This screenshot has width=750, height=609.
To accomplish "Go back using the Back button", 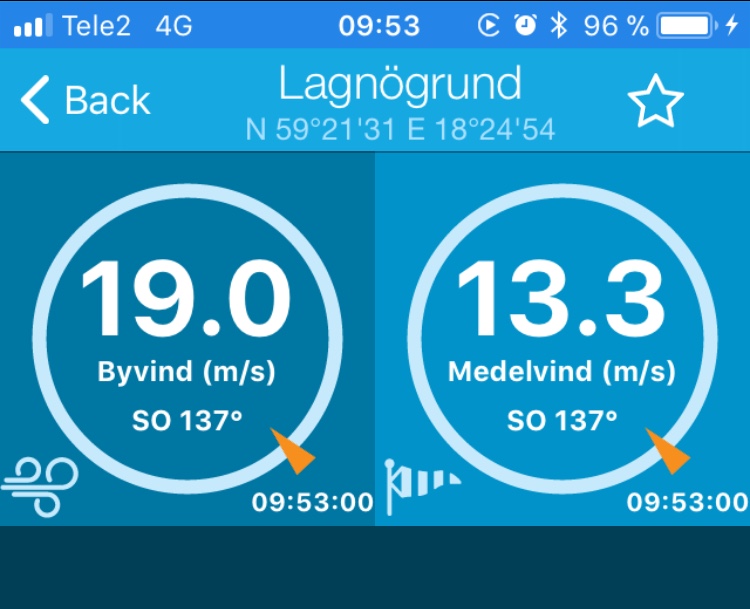I will coord(85,101).
